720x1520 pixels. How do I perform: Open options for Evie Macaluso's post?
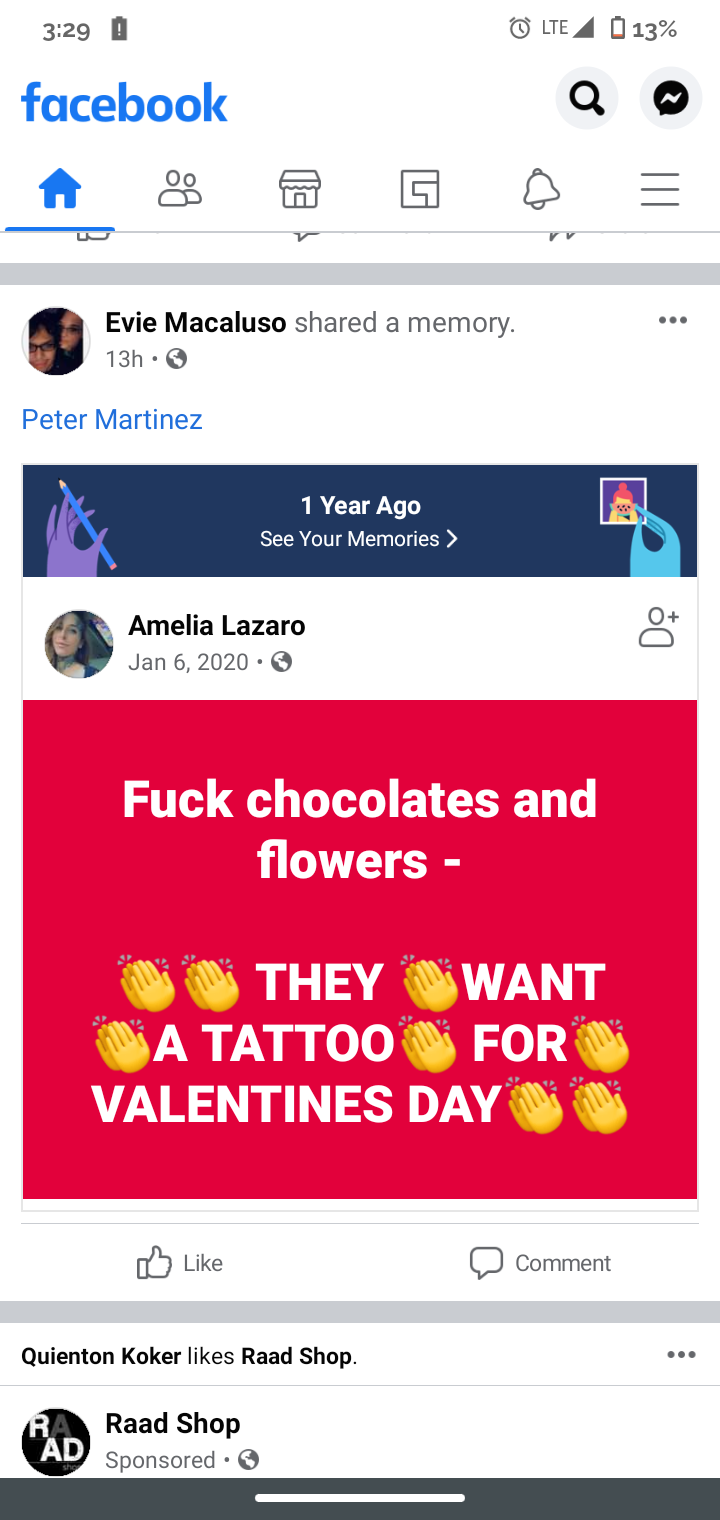pyautogui.click(x=672, y=321)
